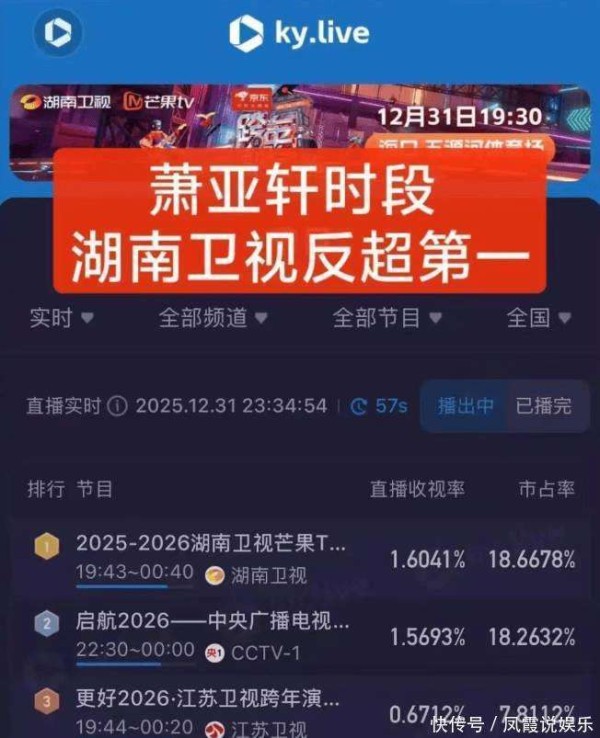Image resolution: width=600 pixels, height=738 pixels.
Task: Expand the 全部节目 program filter
Action: (x=387, y=318)
